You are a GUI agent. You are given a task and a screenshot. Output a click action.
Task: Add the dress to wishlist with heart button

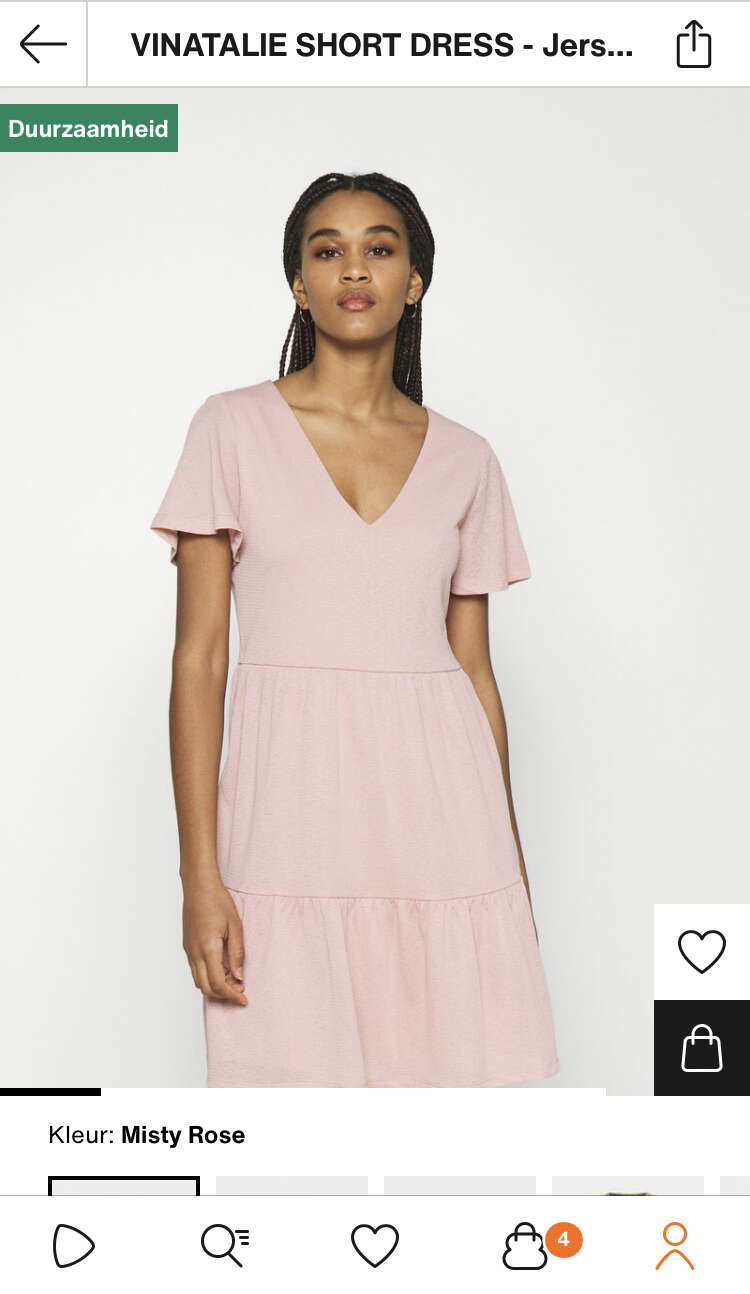coord(702,951)
